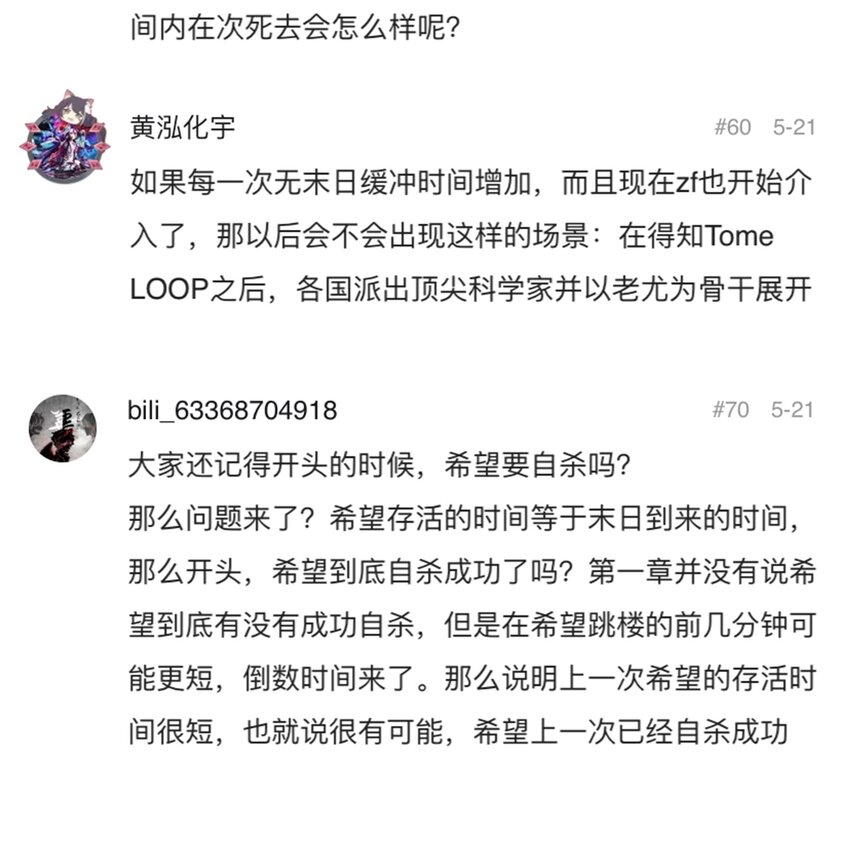Open comment #70 about 希望自杀
850x868 pixels.
click(472, 597)
